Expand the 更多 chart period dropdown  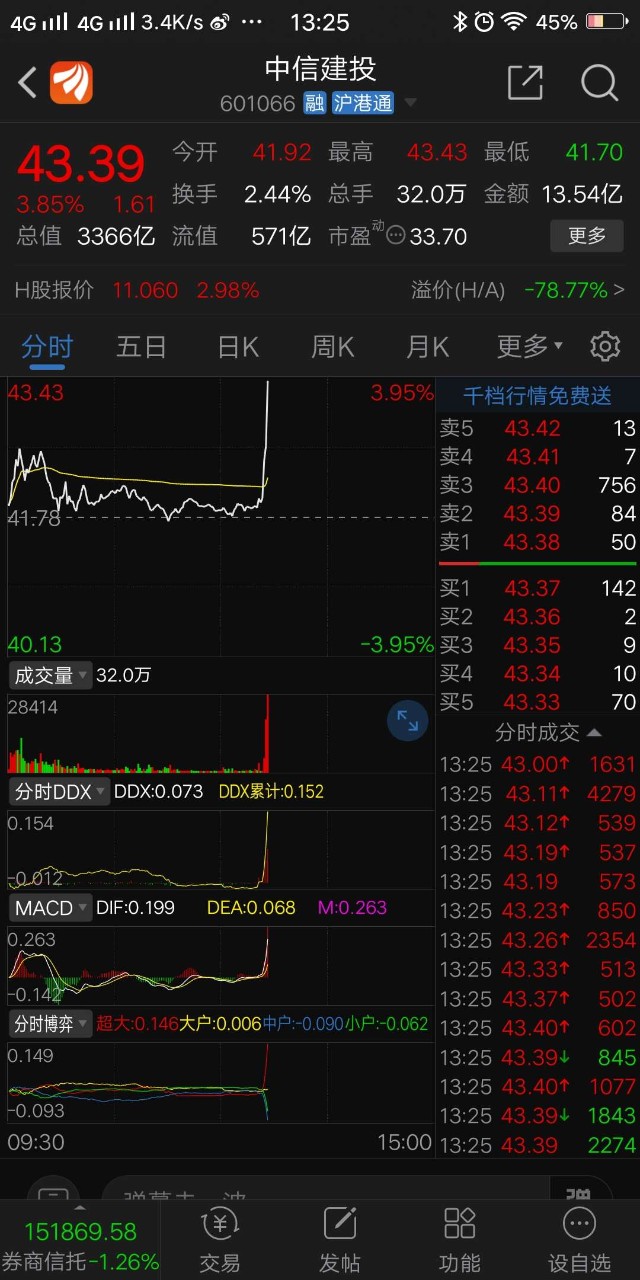point(529,347)
